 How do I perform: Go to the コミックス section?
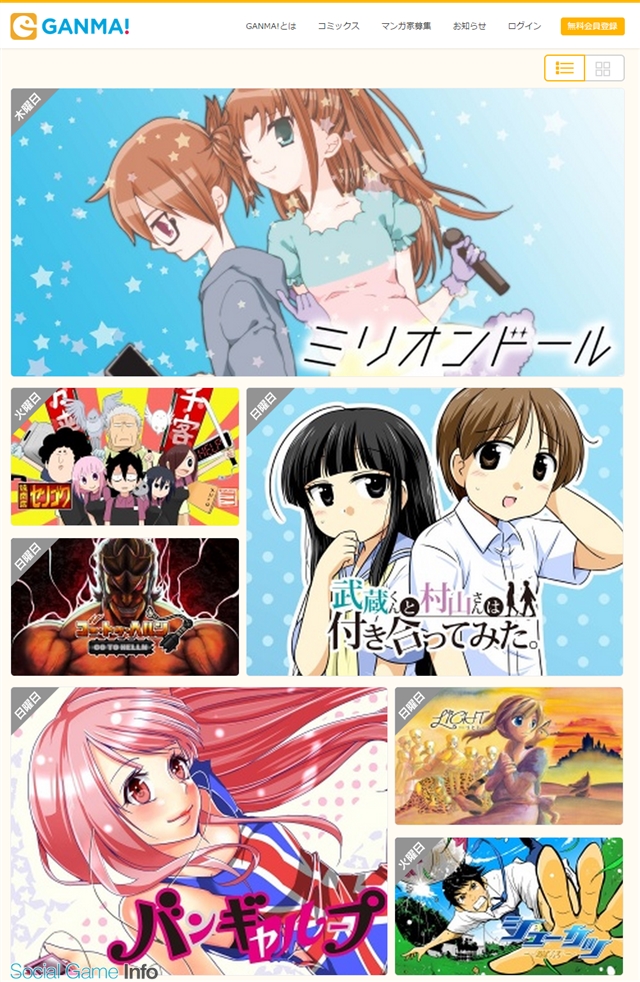[338, 26]
